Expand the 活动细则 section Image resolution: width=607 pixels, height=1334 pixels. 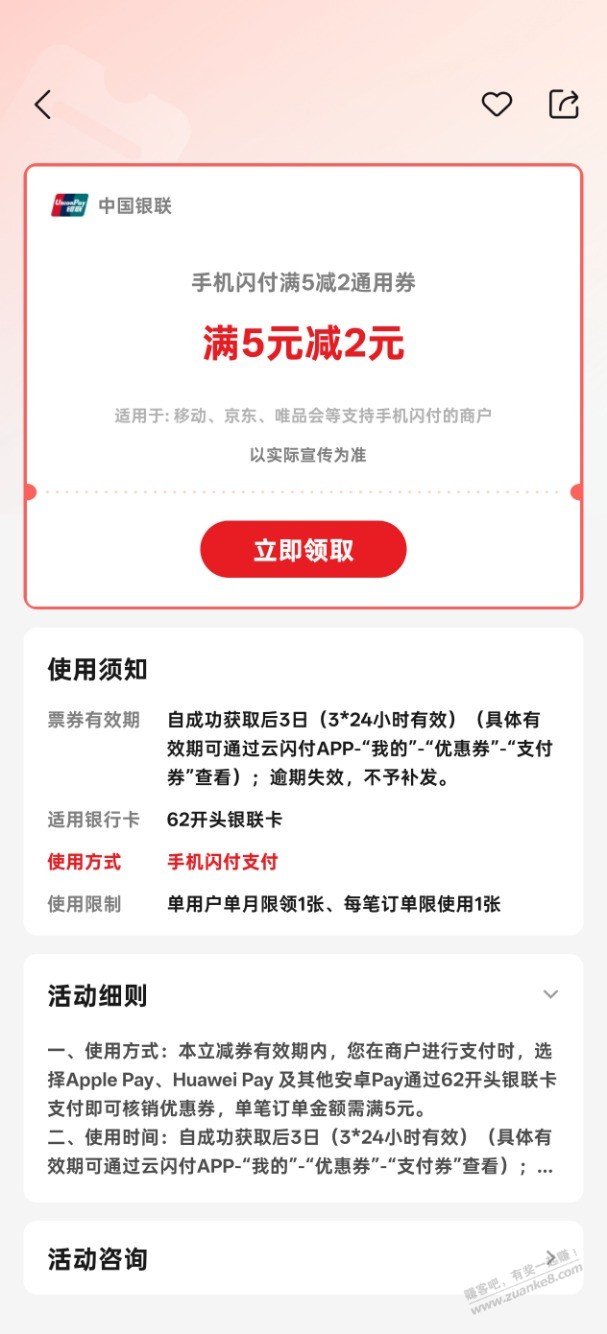(x=550, y=994)
